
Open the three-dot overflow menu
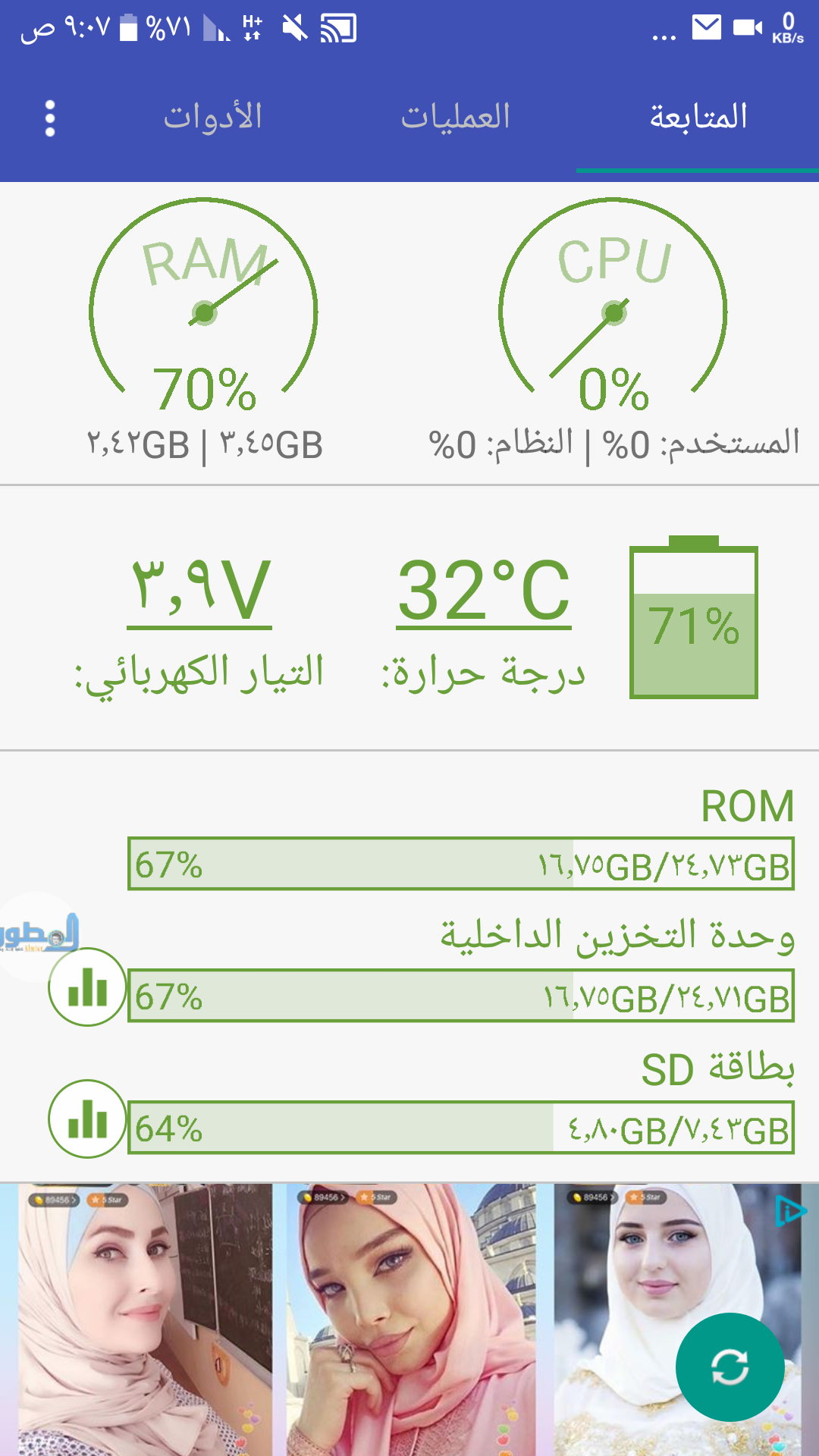coord(50,118)
